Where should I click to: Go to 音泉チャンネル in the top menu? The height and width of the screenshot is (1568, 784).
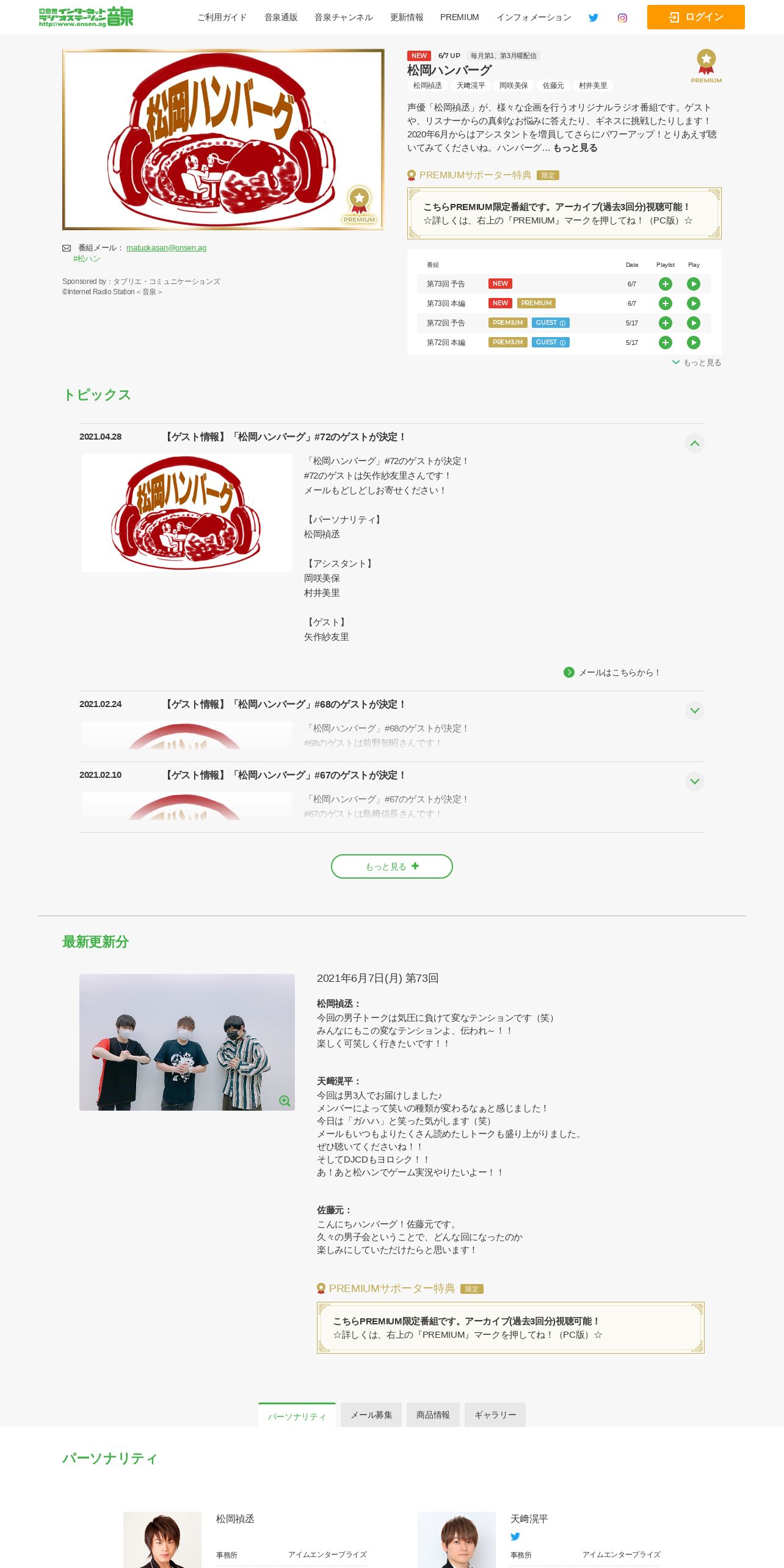pos(344,17)
